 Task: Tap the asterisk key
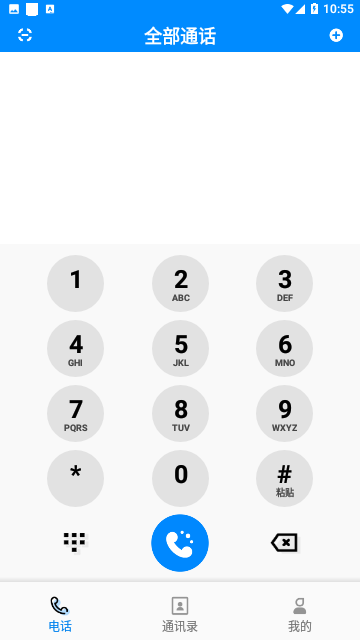(76, 478)
